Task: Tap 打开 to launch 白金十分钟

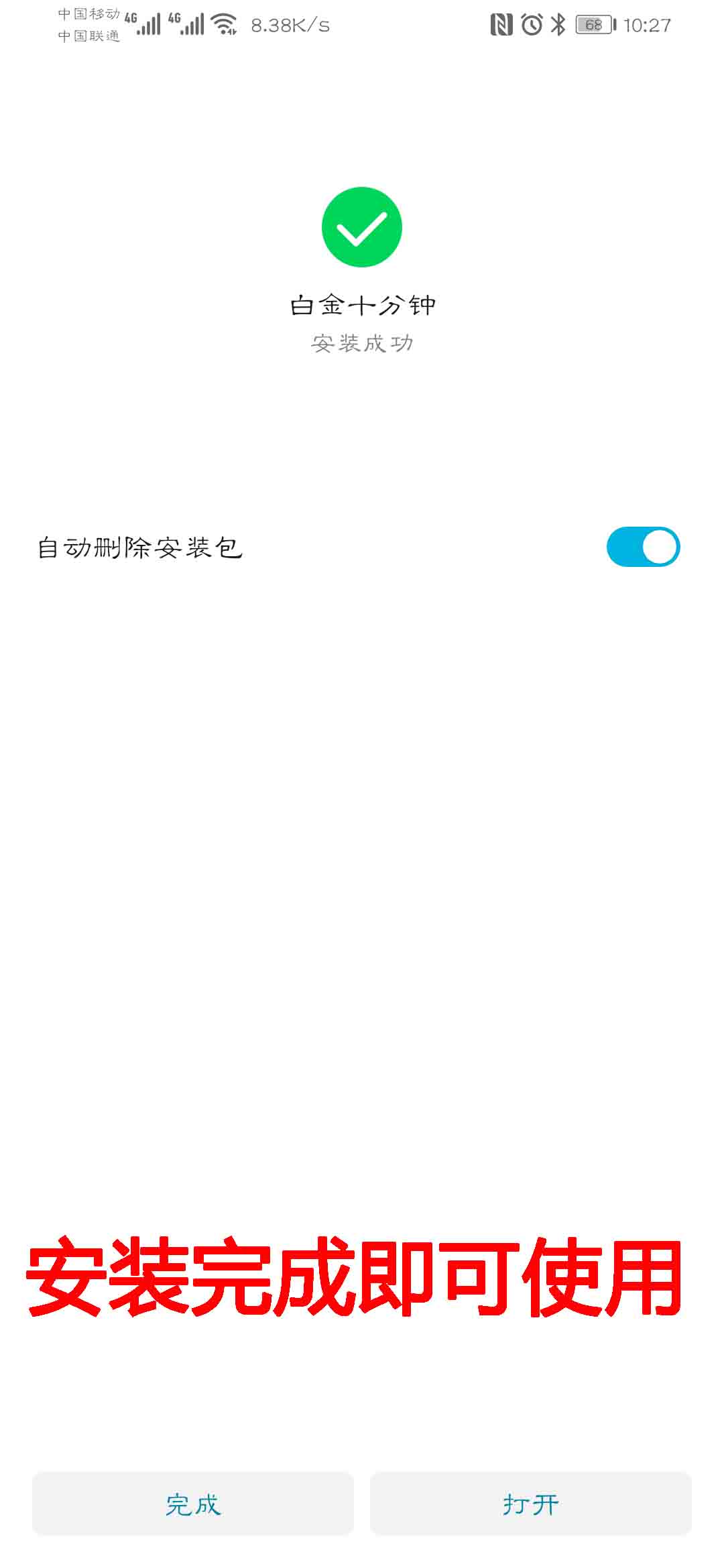Action: 530,1504
